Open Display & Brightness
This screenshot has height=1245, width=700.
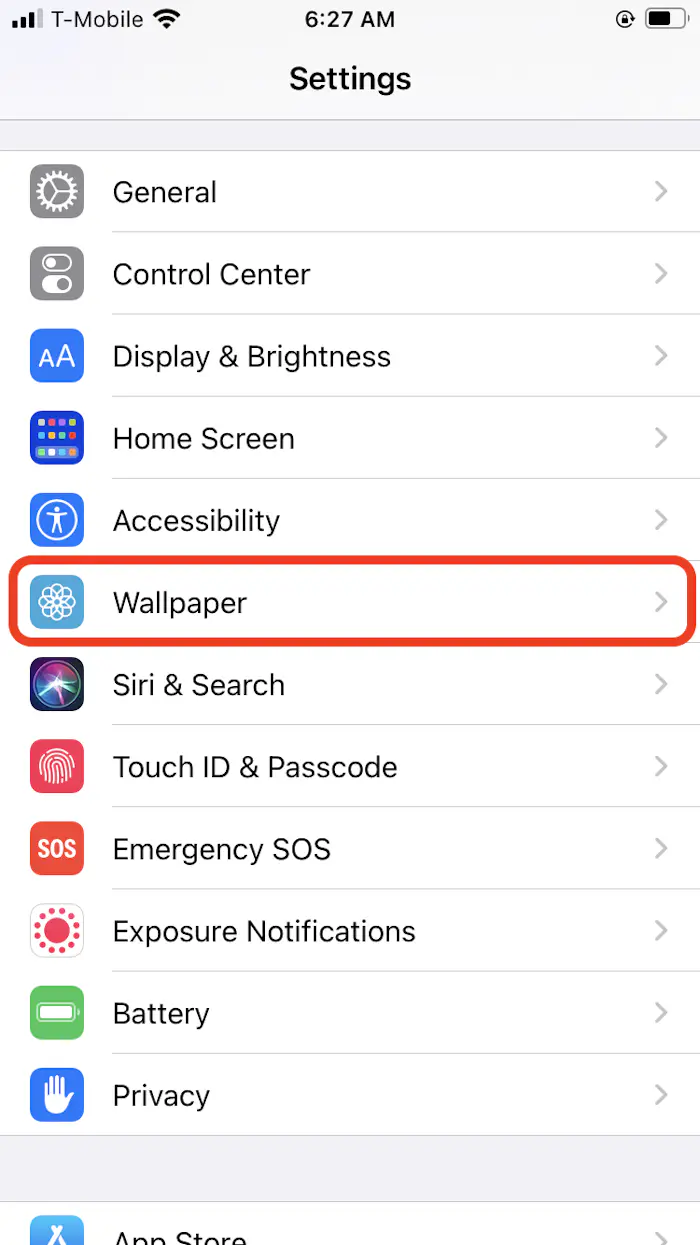(350, 356)
